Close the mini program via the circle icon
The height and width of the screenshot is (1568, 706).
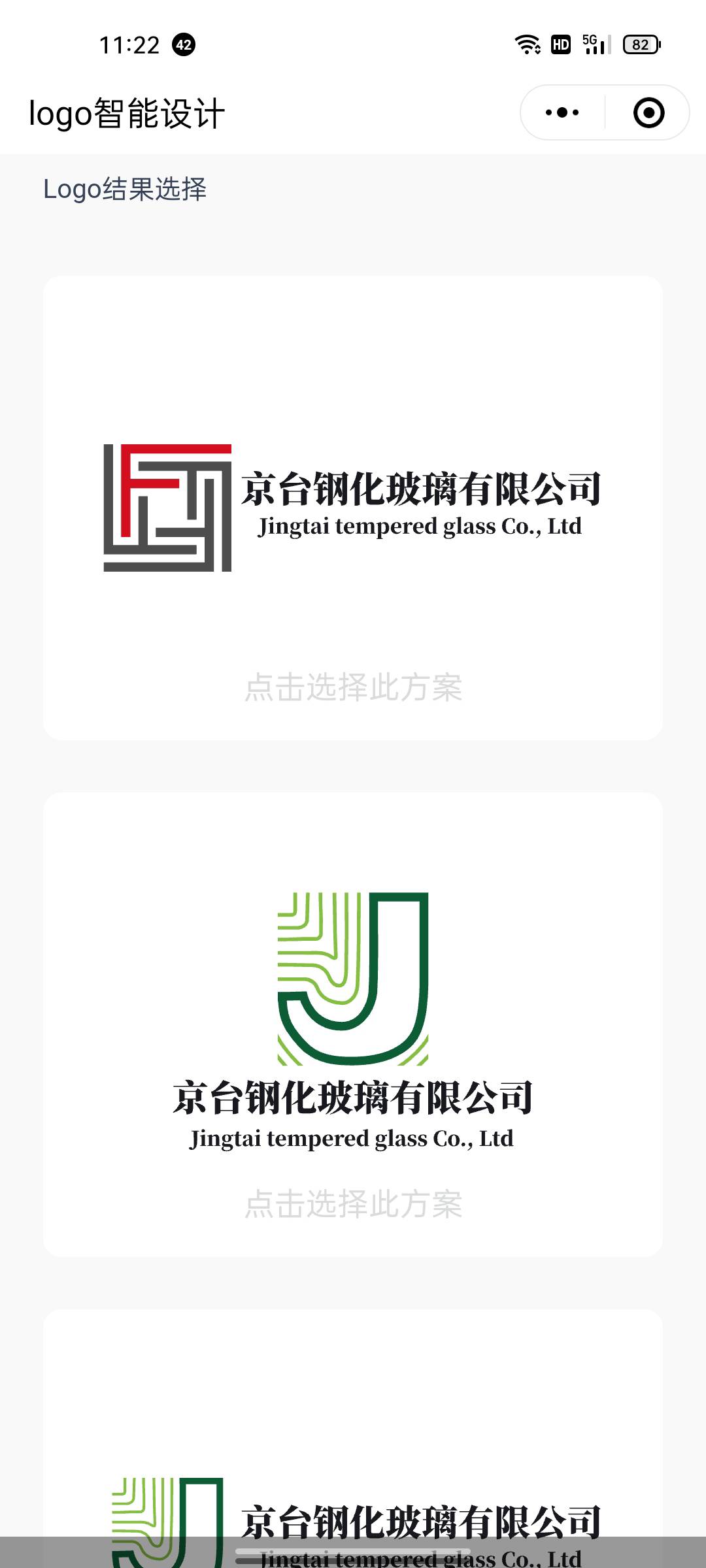pyautogui.click(x=648, y=112)
